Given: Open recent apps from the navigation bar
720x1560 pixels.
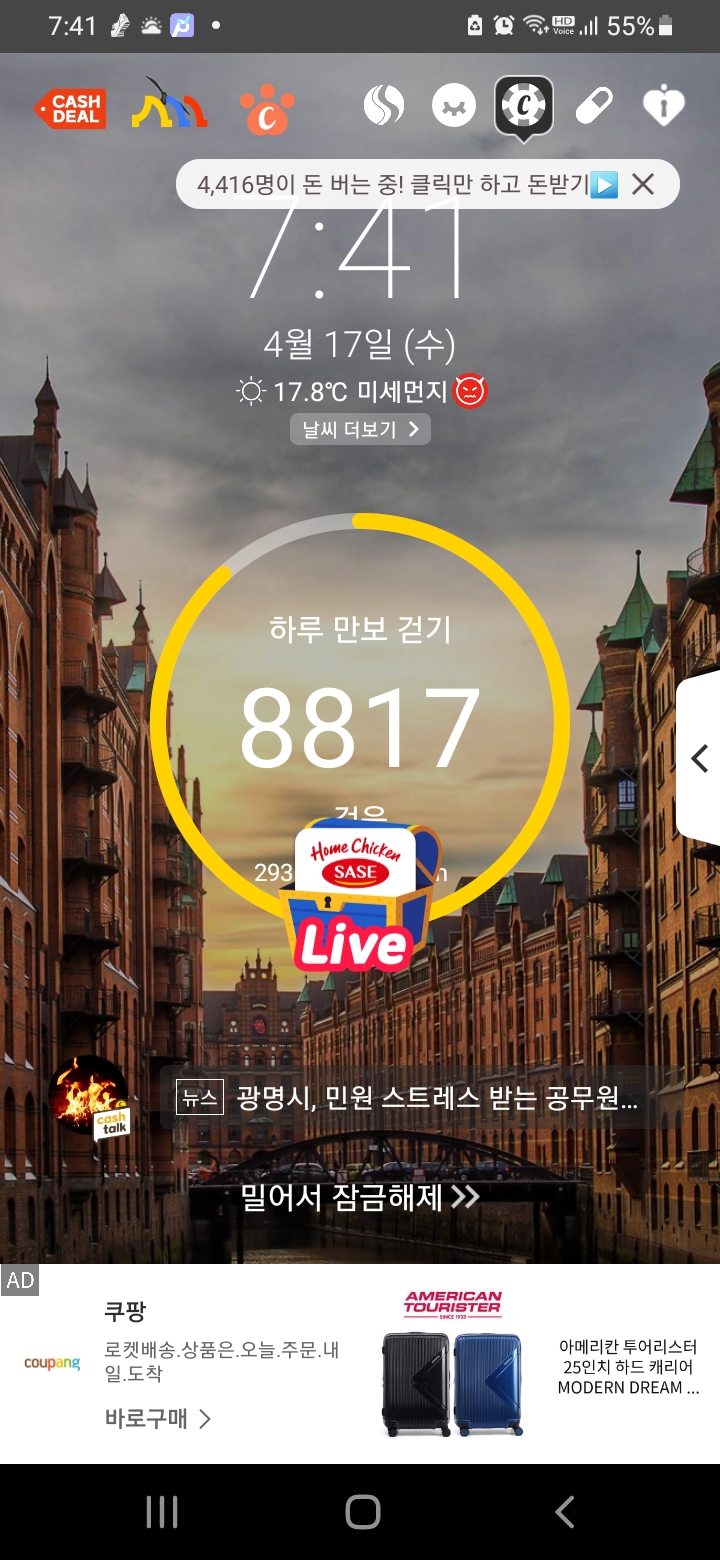Looking at the screenshot, I should click(162, 1512).
